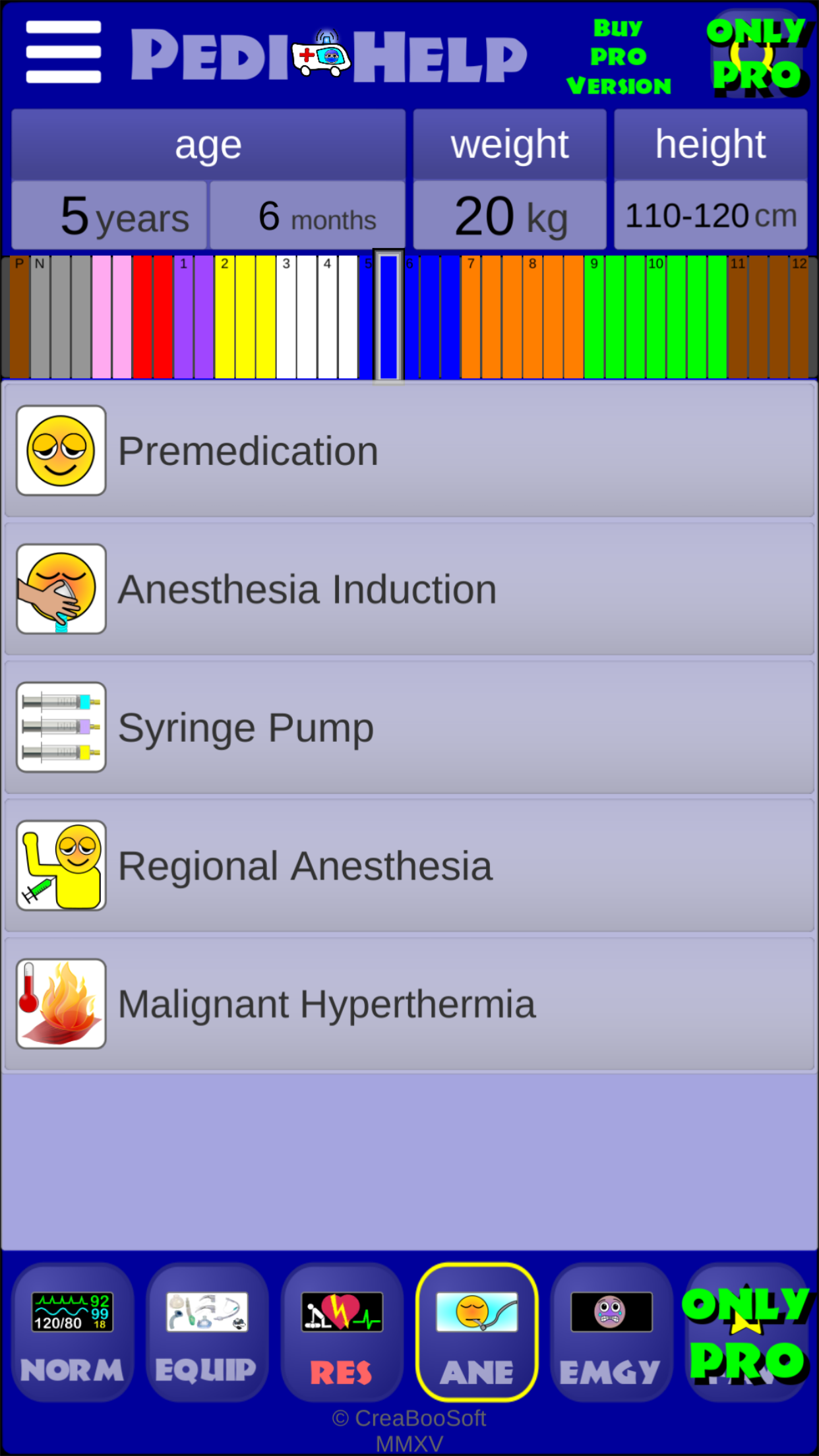Image resolution: width=819 pixels, height=1456 pixels.
Task: Open the hamburger navigation menu
Action: pyautogui.click(x=63, y=51)
